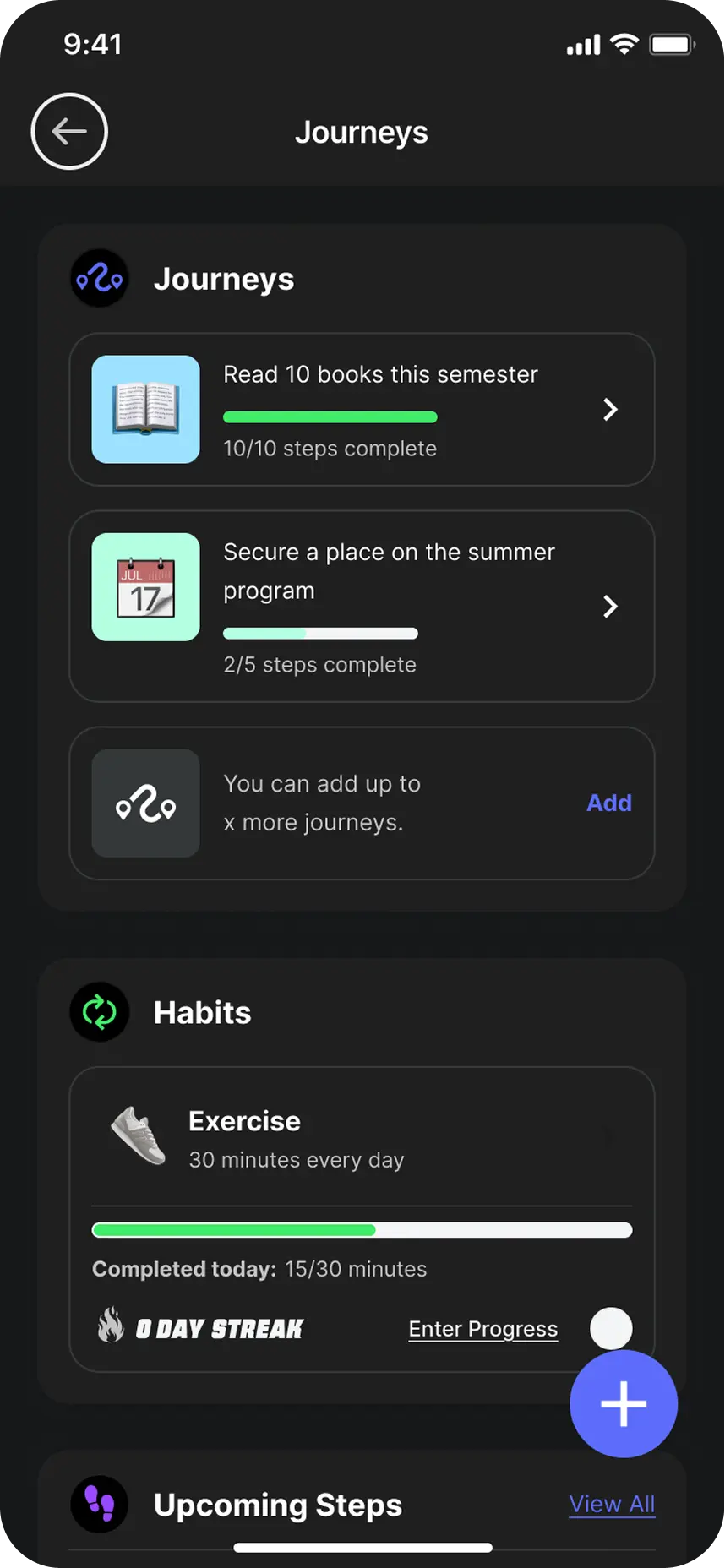Tap the Enter Progress link
The height and width of the screenshot is (1568, 725).
click(x=482, y=1329)
